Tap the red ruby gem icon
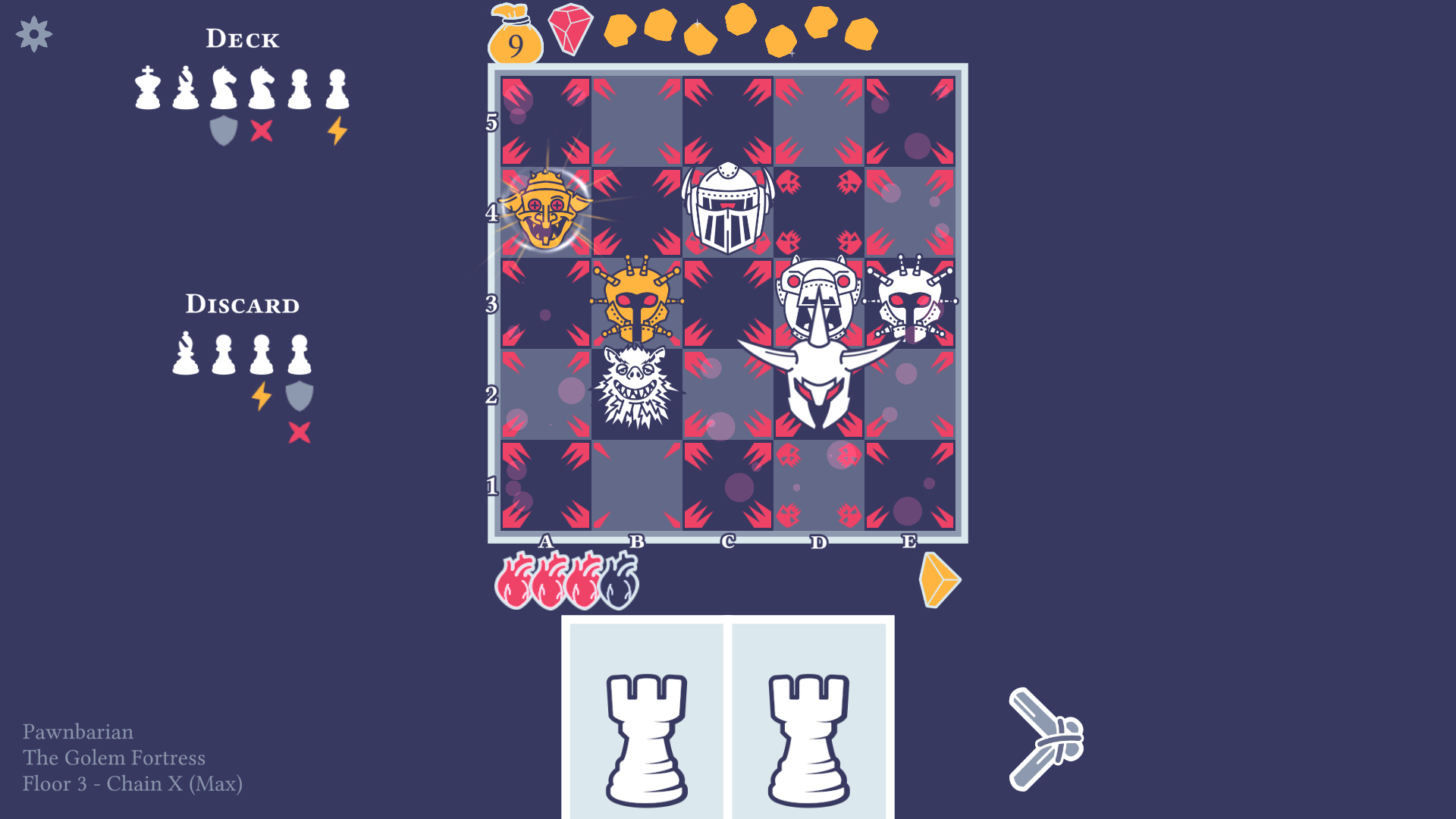 pos(570,29)
